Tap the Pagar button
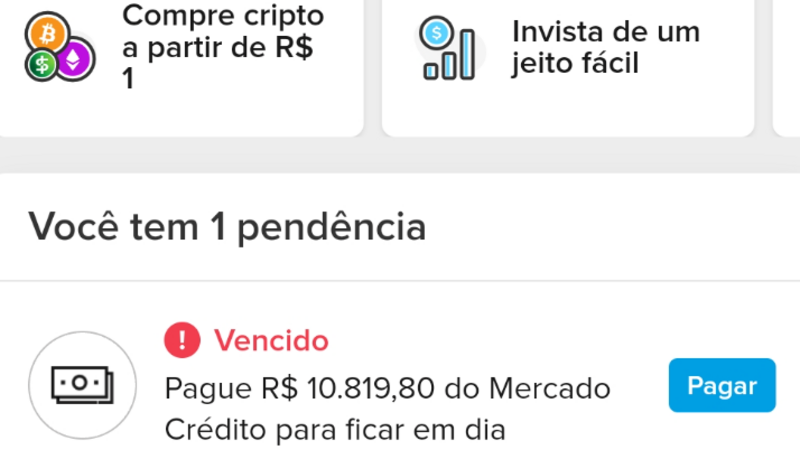The width and height of the screenshot is (800, 450). (x=721, y=386)
